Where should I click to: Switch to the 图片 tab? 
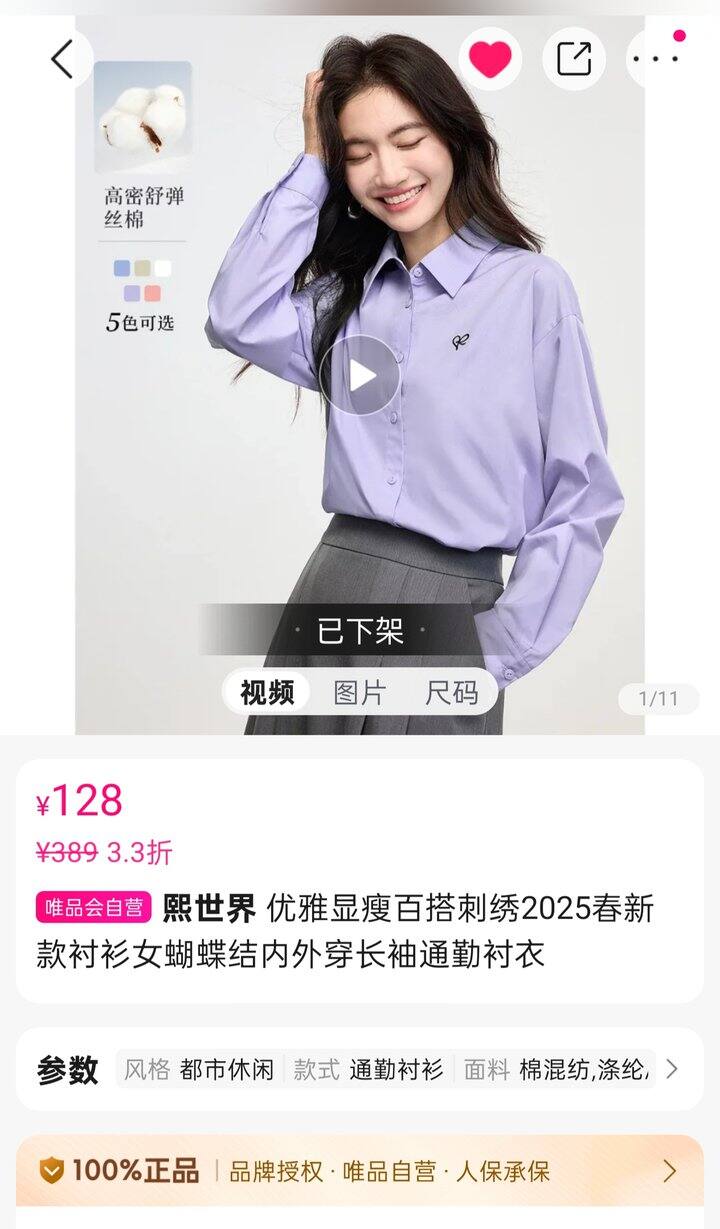point(360,692)
